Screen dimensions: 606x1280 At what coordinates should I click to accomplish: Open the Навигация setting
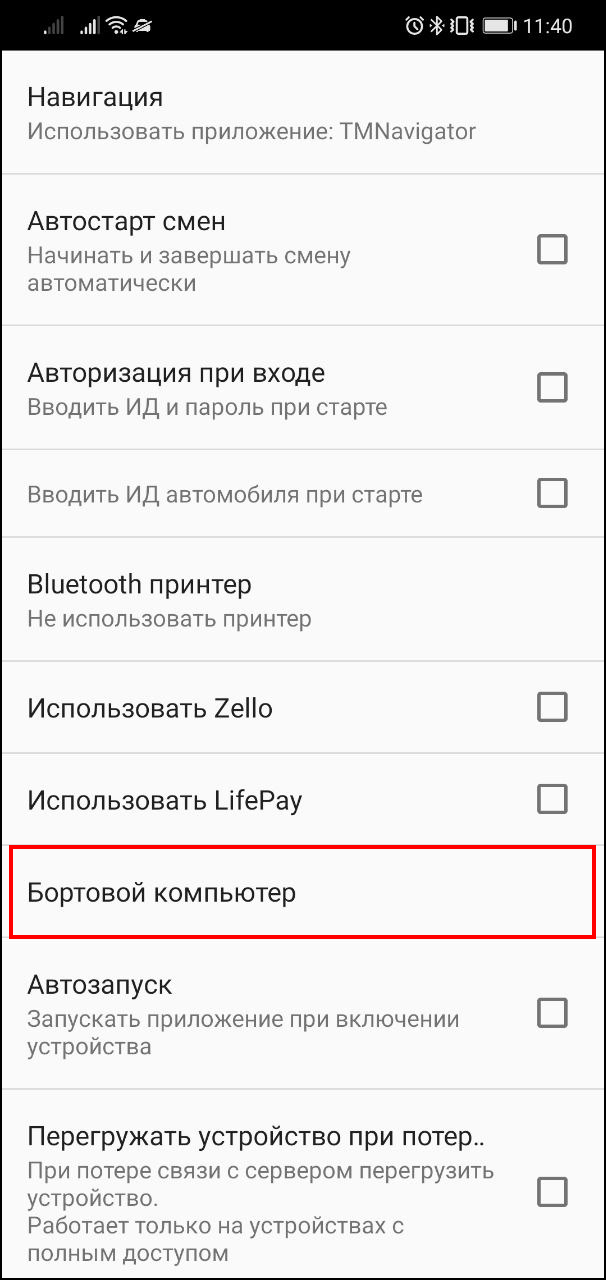[x=250, y=113]
